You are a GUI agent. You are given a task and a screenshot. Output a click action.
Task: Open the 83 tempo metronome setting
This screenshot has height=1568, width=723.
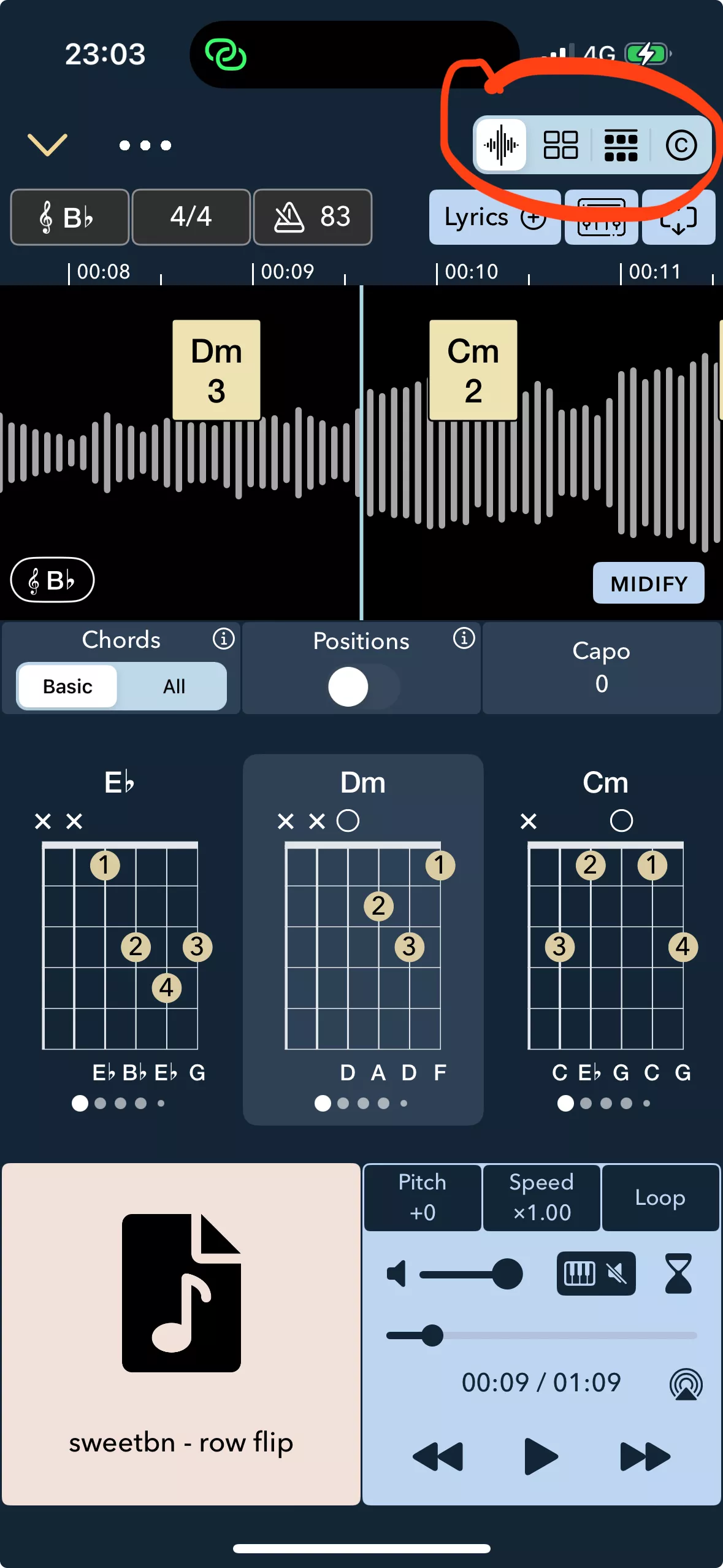click(313, 217)
